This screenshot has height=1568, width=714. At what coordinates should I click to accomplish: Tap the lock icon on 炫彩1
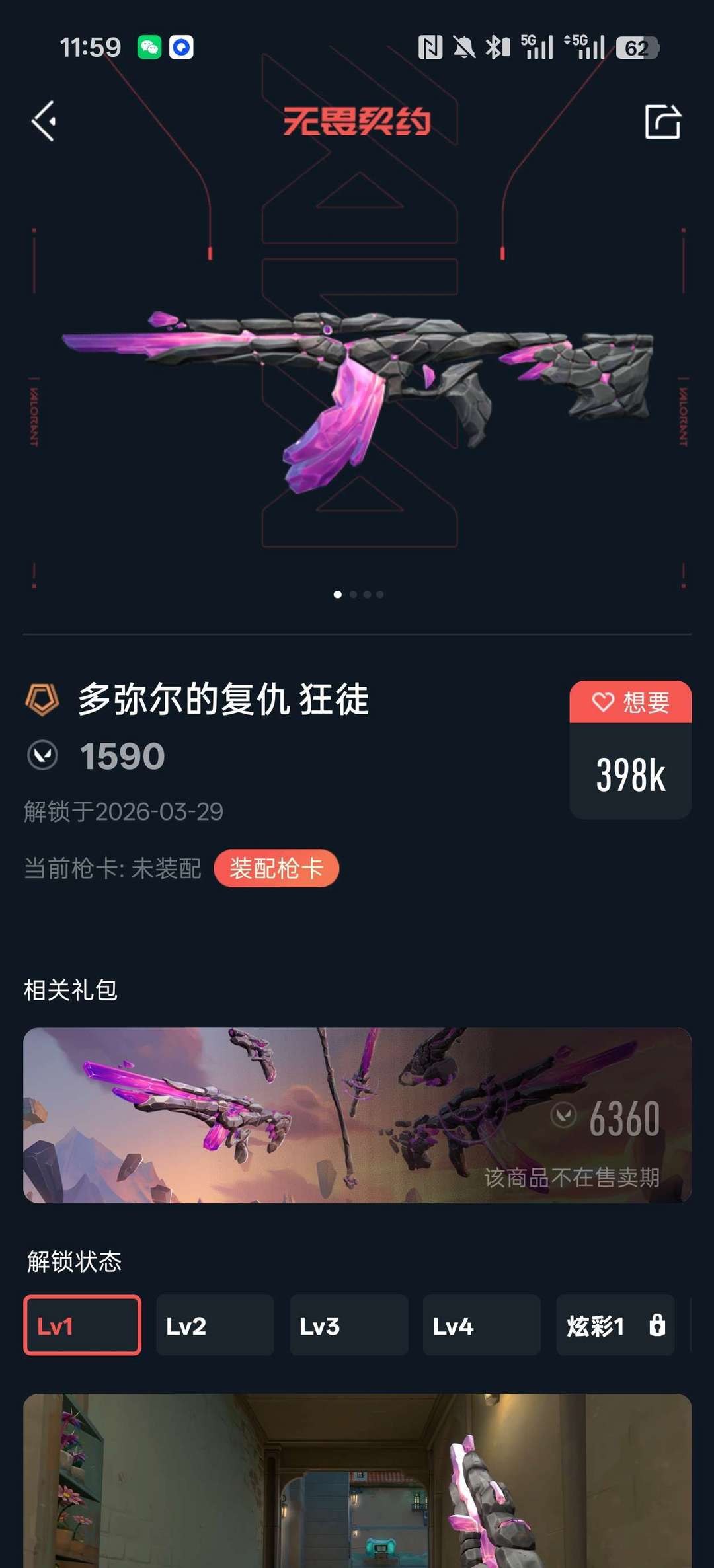(656, 1325)
